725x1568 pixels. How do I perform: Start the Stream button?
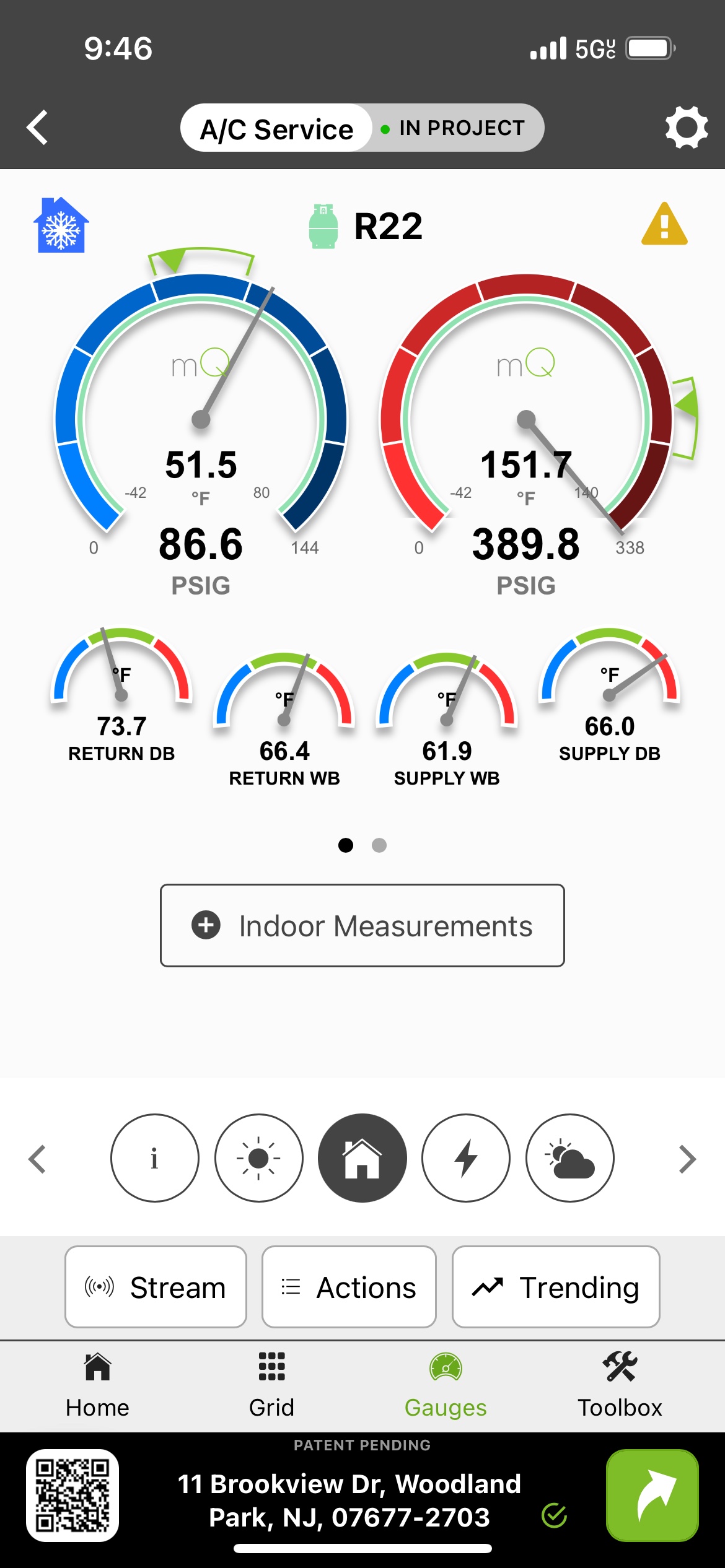156,1287
